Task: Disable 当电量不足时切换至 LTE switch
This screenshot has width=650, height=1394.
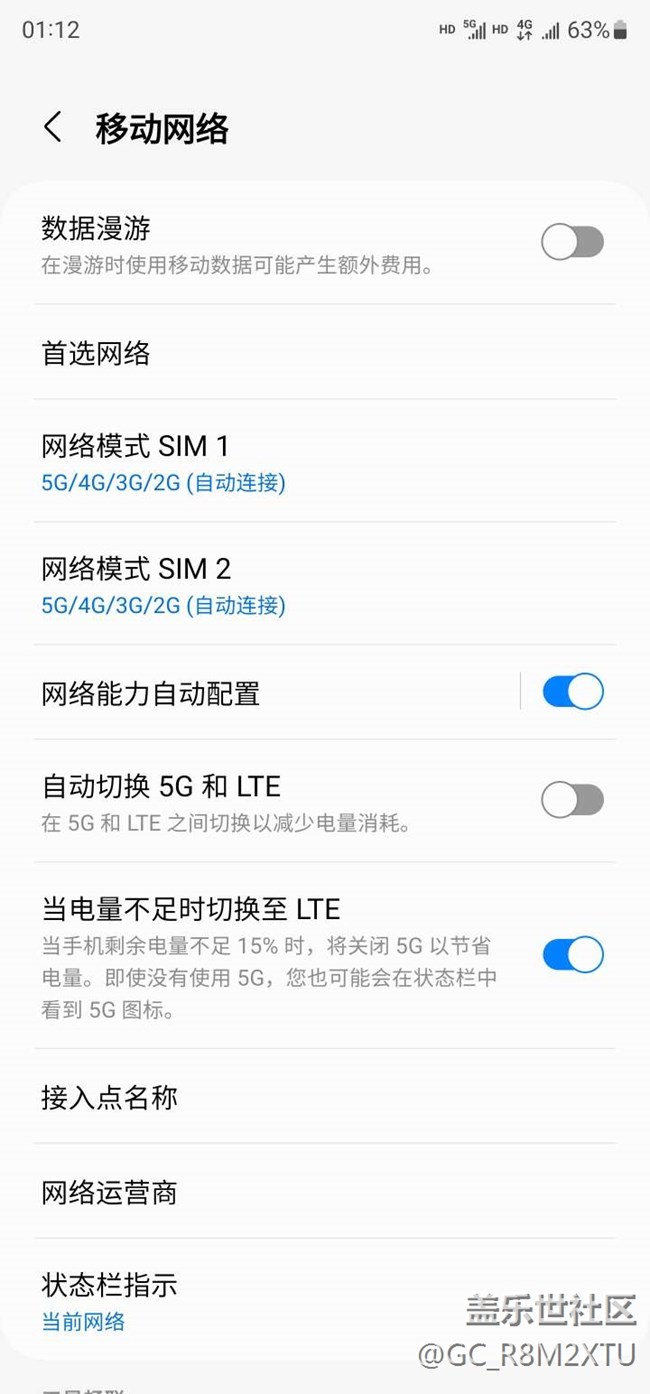Action: (x=572, y=955)
